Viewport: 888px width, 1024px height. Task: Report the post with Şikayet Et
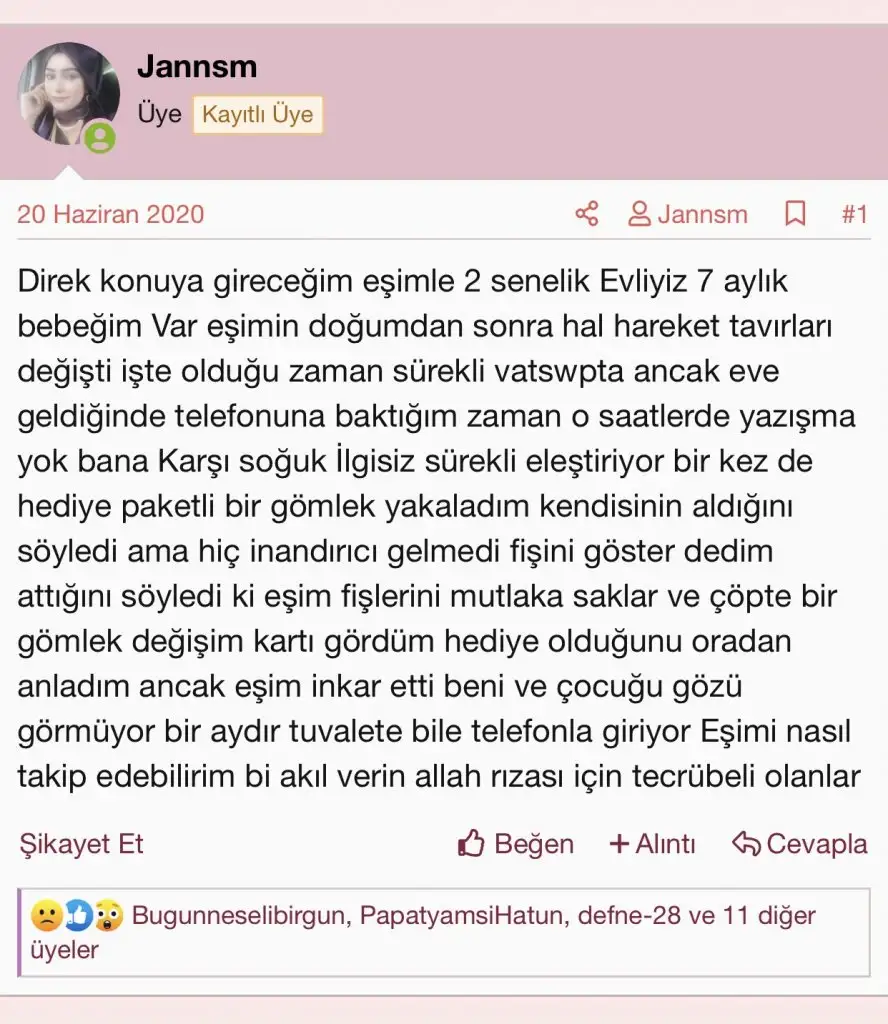81,844
